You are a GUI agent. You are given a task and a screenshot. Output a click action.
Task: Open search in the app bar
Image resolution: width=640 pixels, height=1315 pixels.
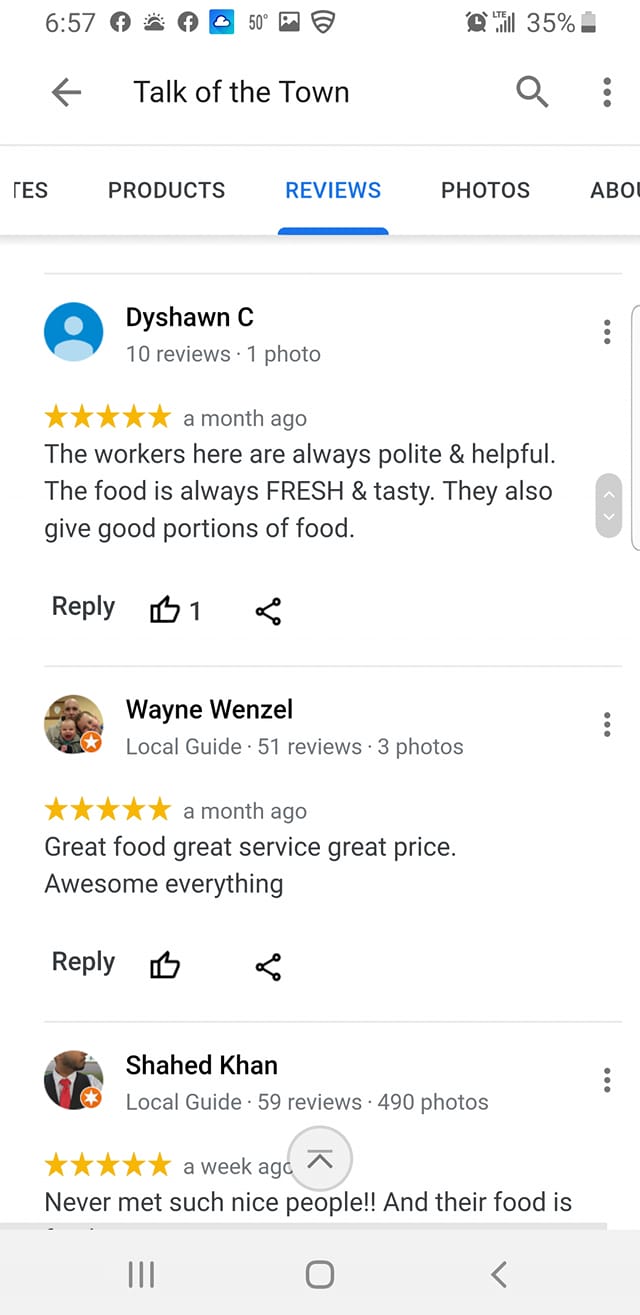pyautogui.click(x=532, y=92)
